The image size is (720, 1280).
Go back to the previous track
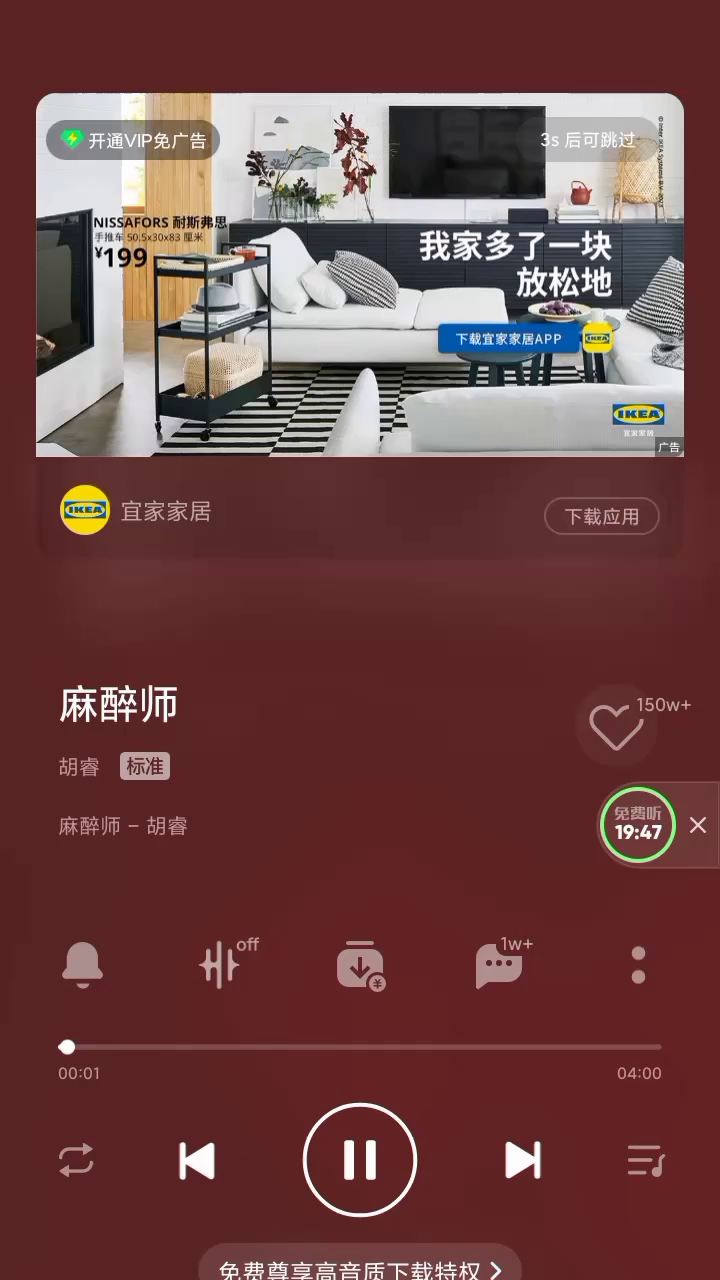197,1160
